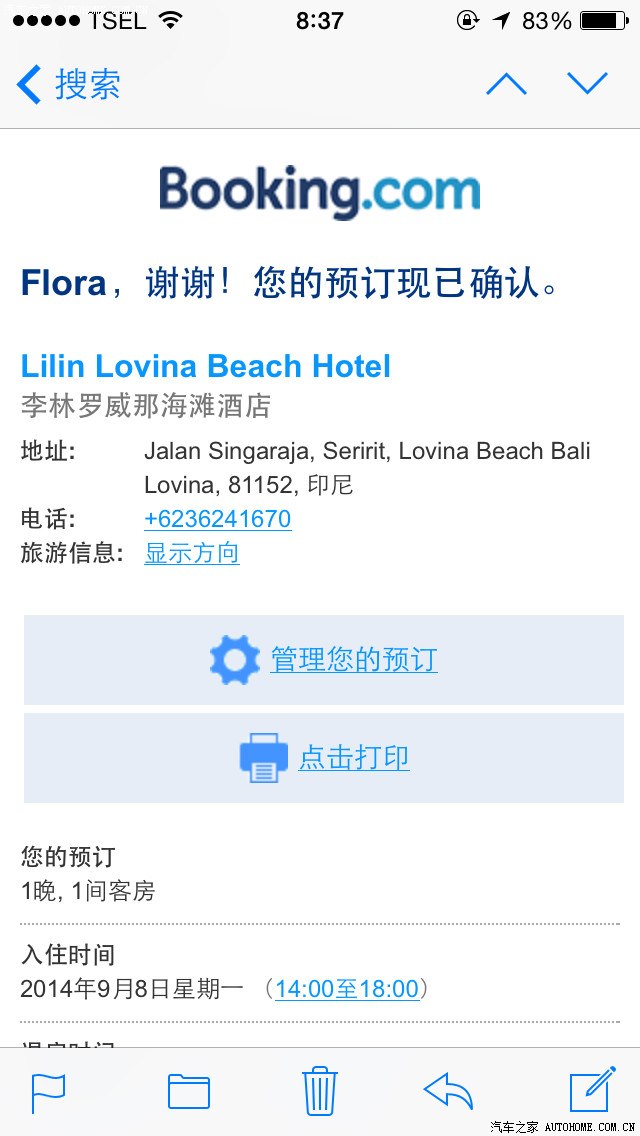This screenshot has height=1136, width=640.
Task: Show the next message with down arrow
Action: [x=587, y=84]
